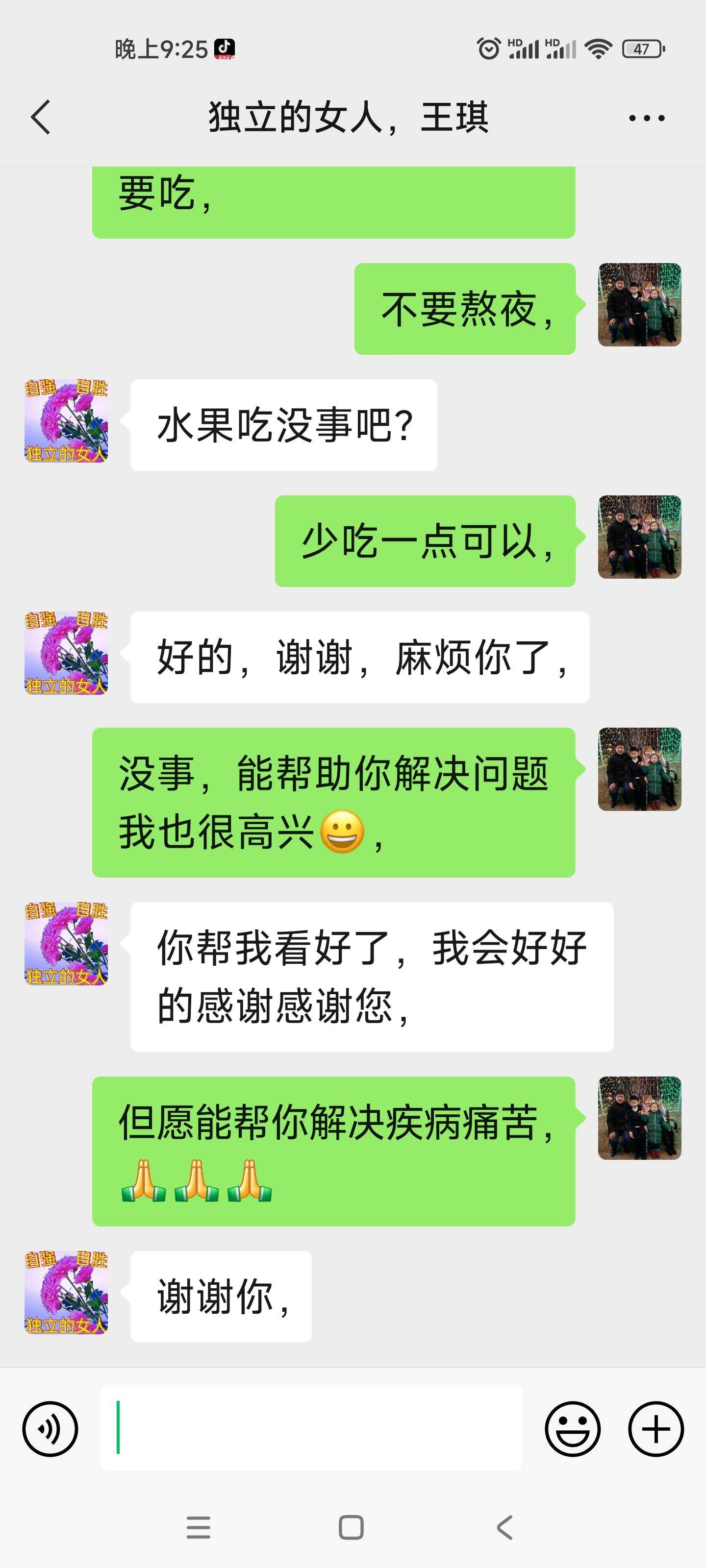This screenshot has width=706, height=1568.
Task: Open own avatar beside 不要熬夜
Action: coord(640,305)
